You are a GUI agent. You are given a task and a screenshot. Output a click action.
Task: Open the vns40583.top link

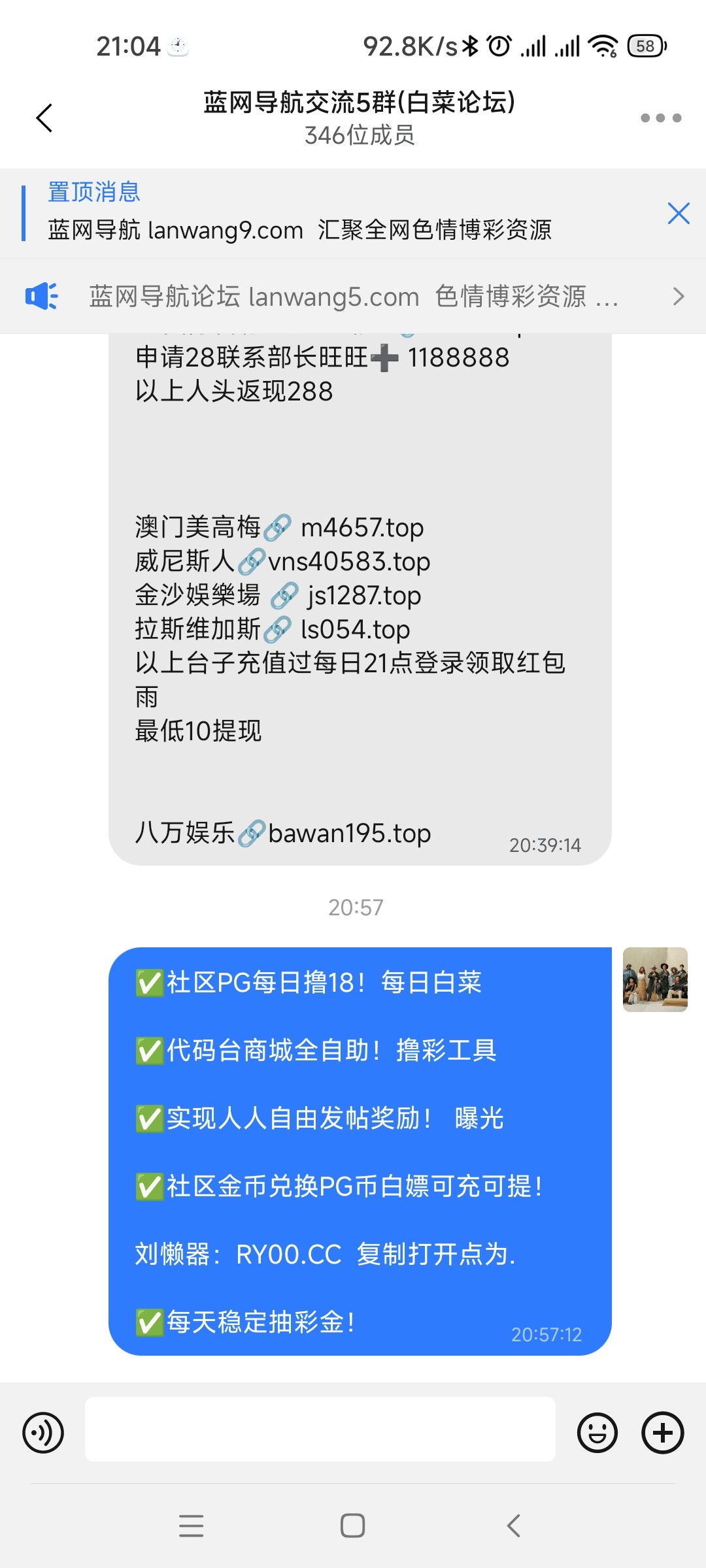348,562
